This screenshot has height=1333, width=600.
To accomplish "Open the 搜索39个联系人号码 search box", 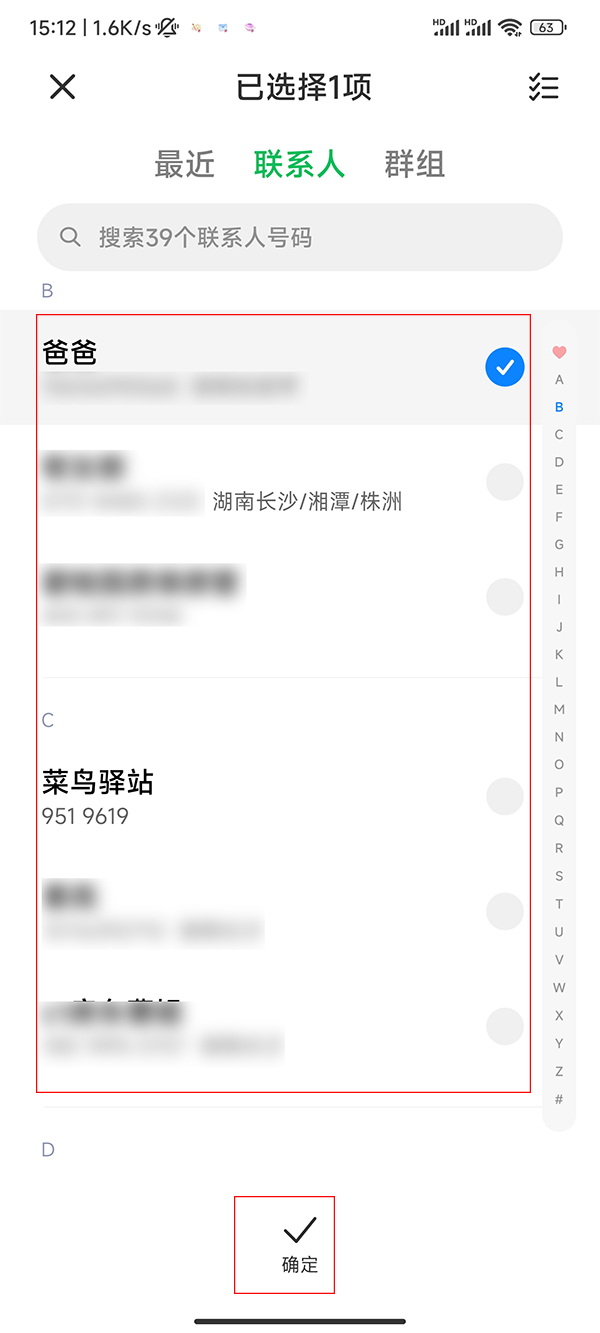I will tap(300, 237).
